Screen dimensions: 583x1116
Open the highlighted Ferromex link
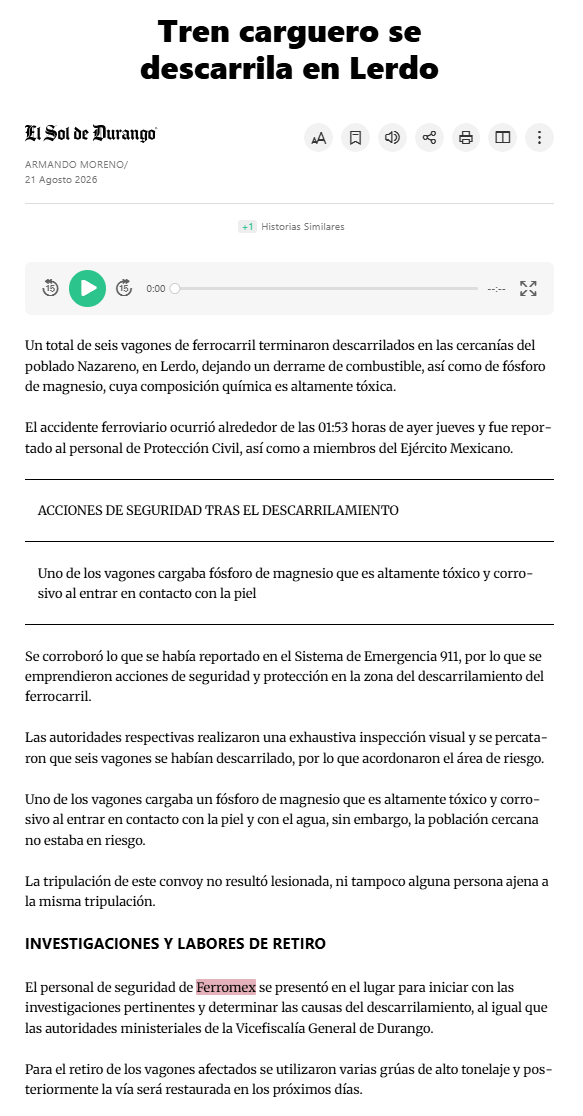click(x=226, y=987)
